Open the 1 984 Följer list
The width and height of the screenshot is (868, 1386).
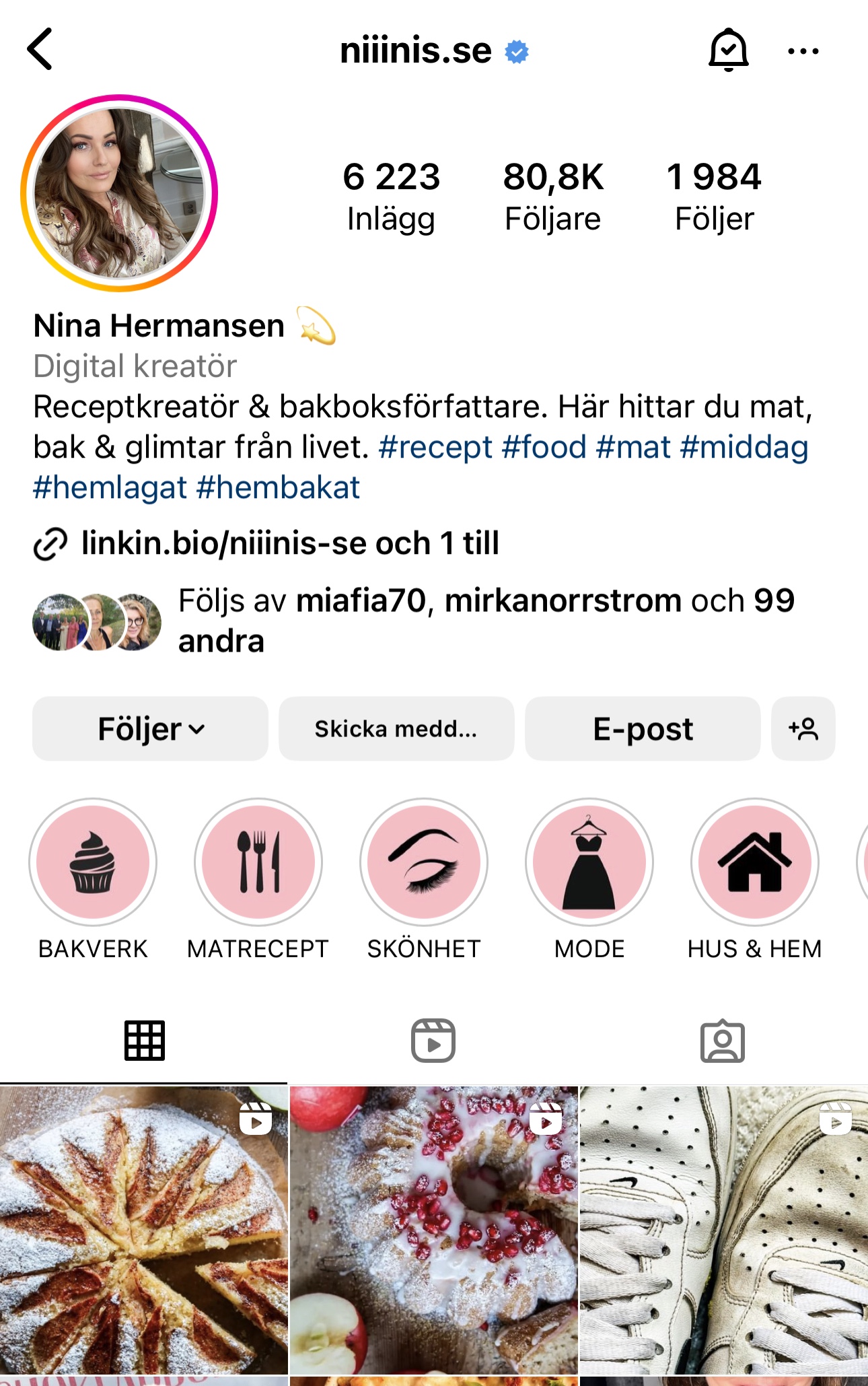[x=714, y=196]
